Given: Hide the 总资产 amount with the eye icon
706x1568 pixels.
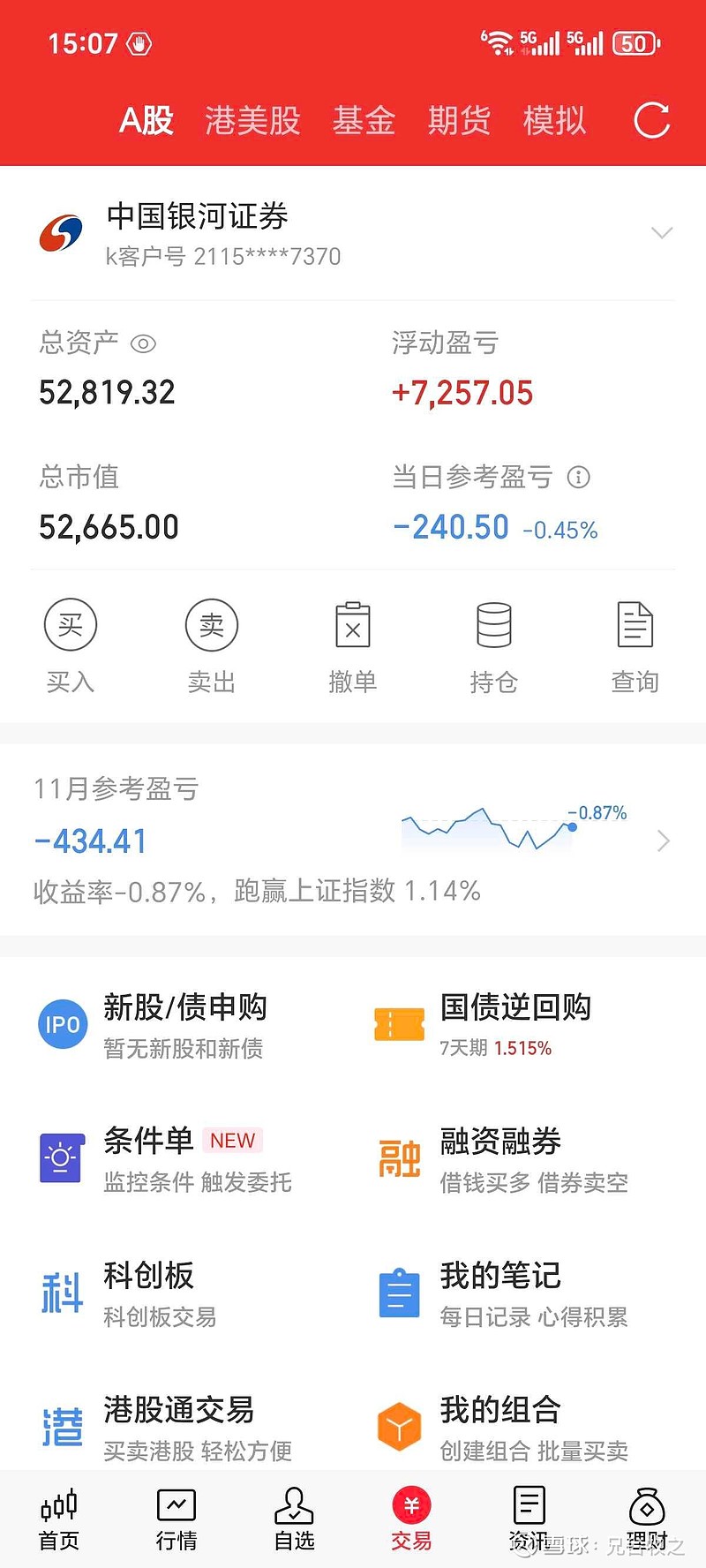Looking at the screenshot, I should click(143, 343).
